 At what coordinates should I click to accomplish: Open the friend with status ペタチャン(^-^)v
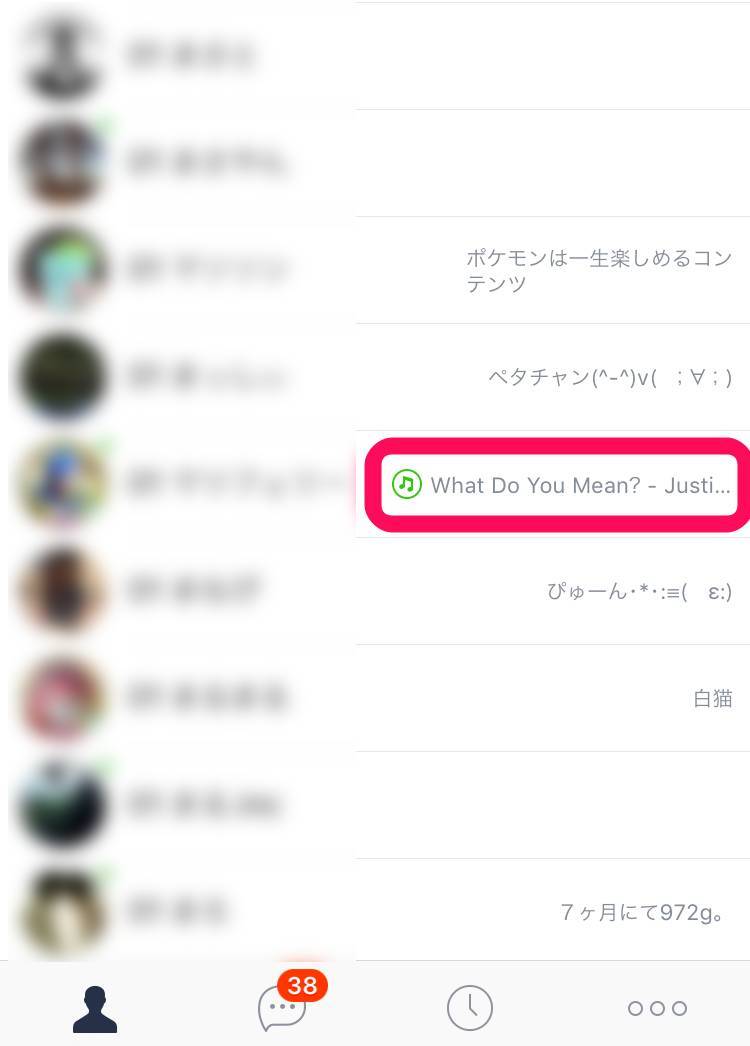pyautogui.click(x=375, y=377)
